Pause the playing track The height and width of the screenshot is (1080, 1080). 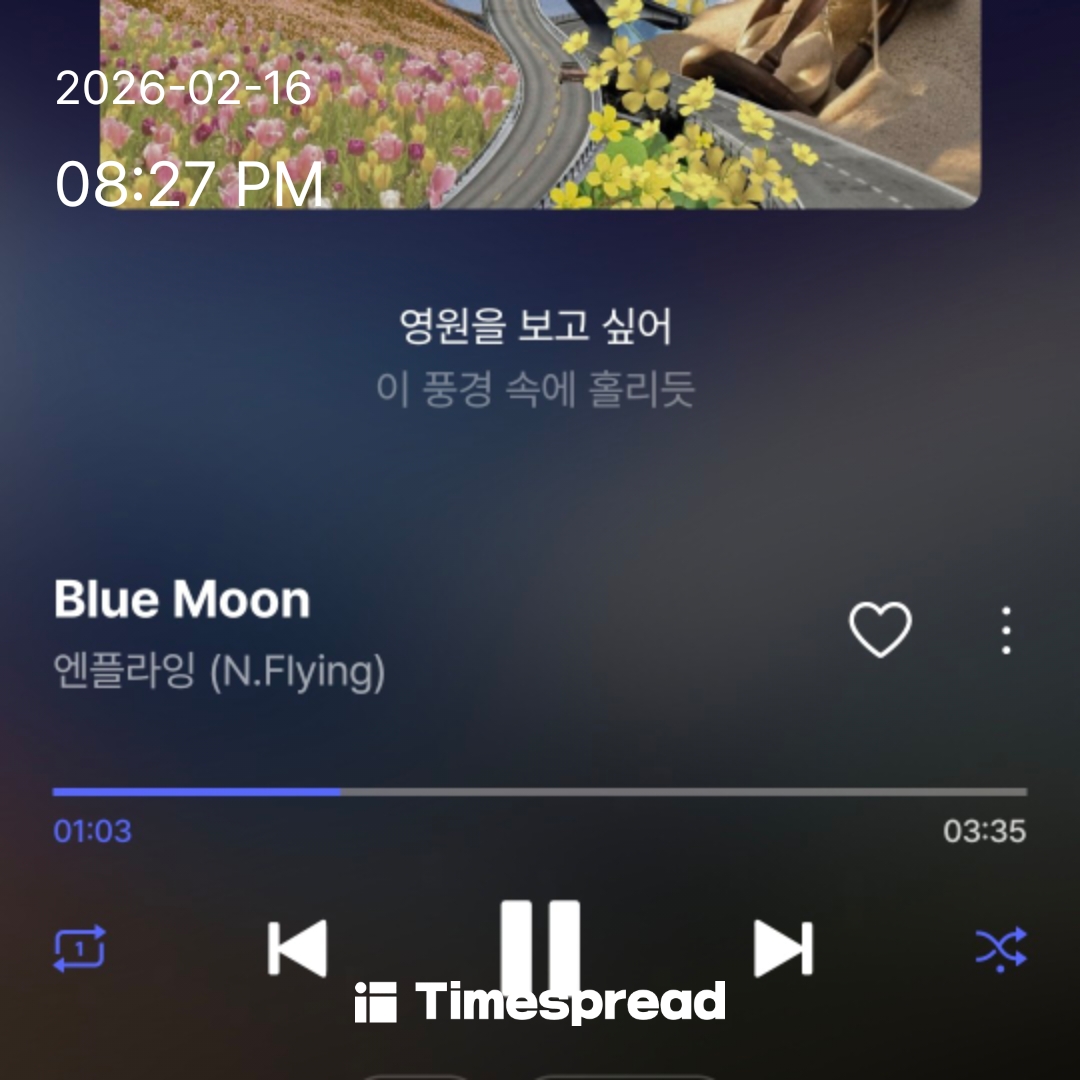click(540, 945)
